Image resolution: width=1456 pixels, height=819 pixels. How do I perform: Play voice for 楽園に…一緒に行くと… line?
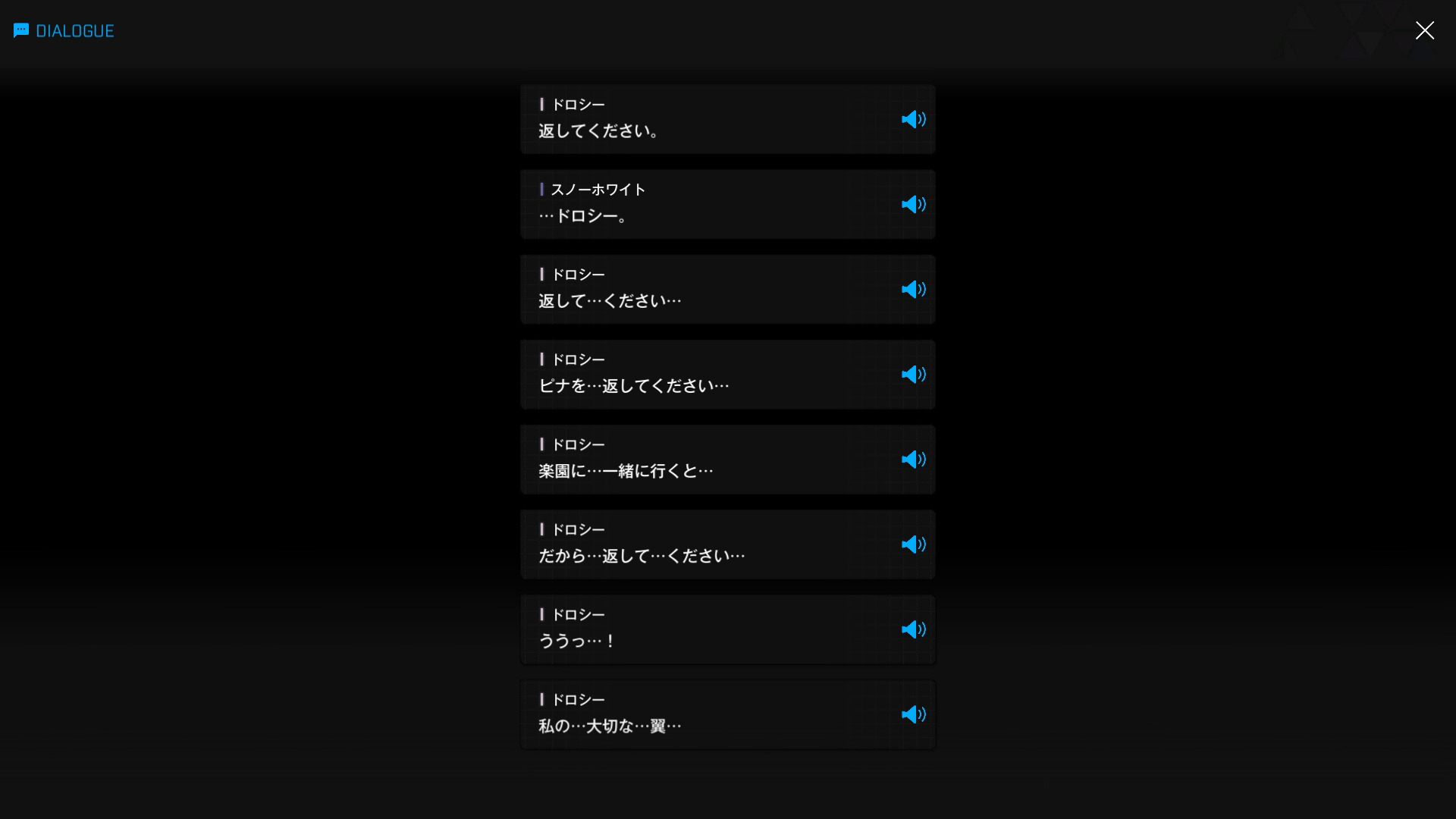pos(913,460)
